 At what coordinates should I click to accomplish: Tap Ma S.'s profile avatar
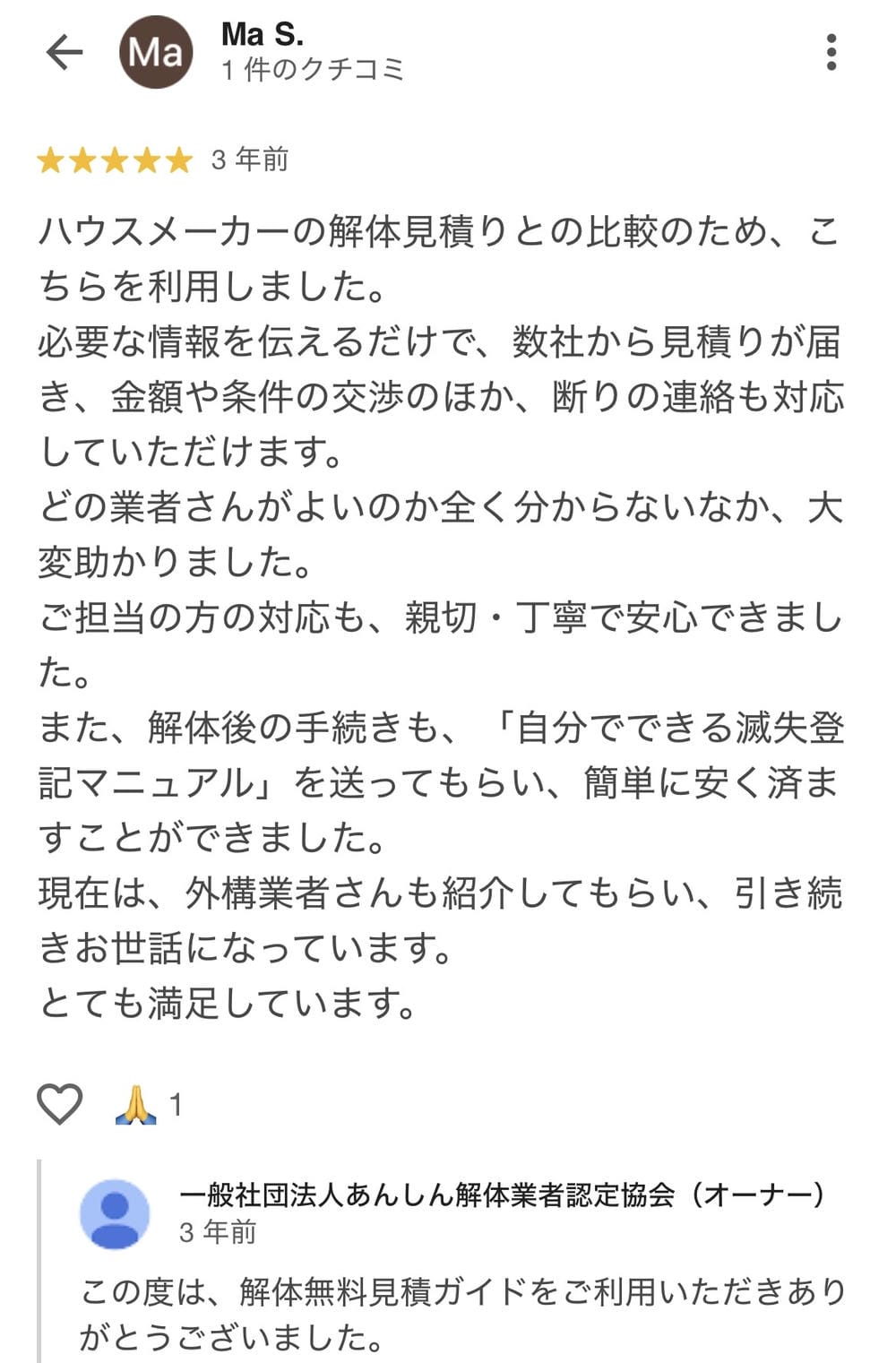point(157,54)
